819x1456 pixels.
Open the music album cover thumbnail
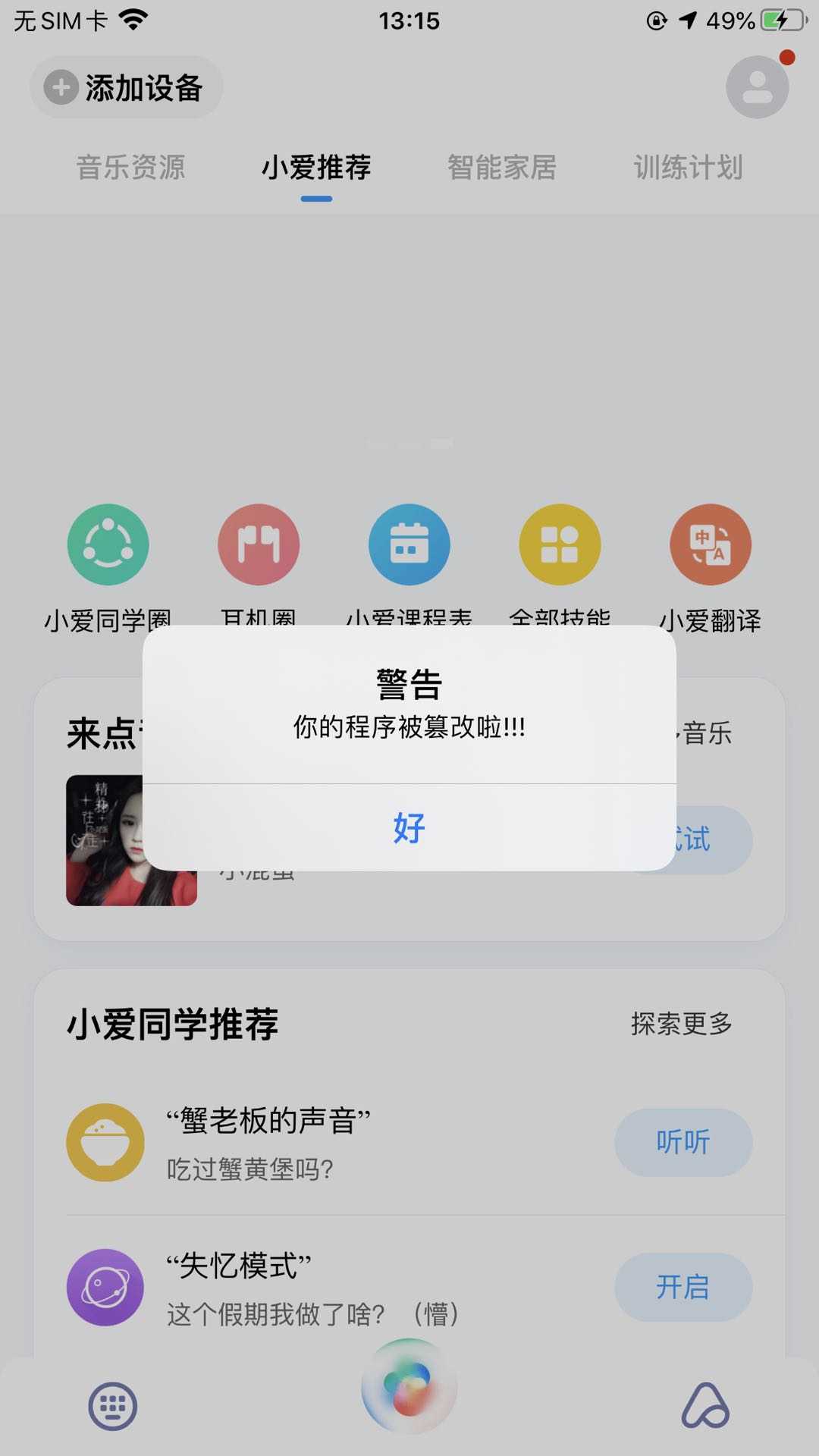tap(131, 840)
